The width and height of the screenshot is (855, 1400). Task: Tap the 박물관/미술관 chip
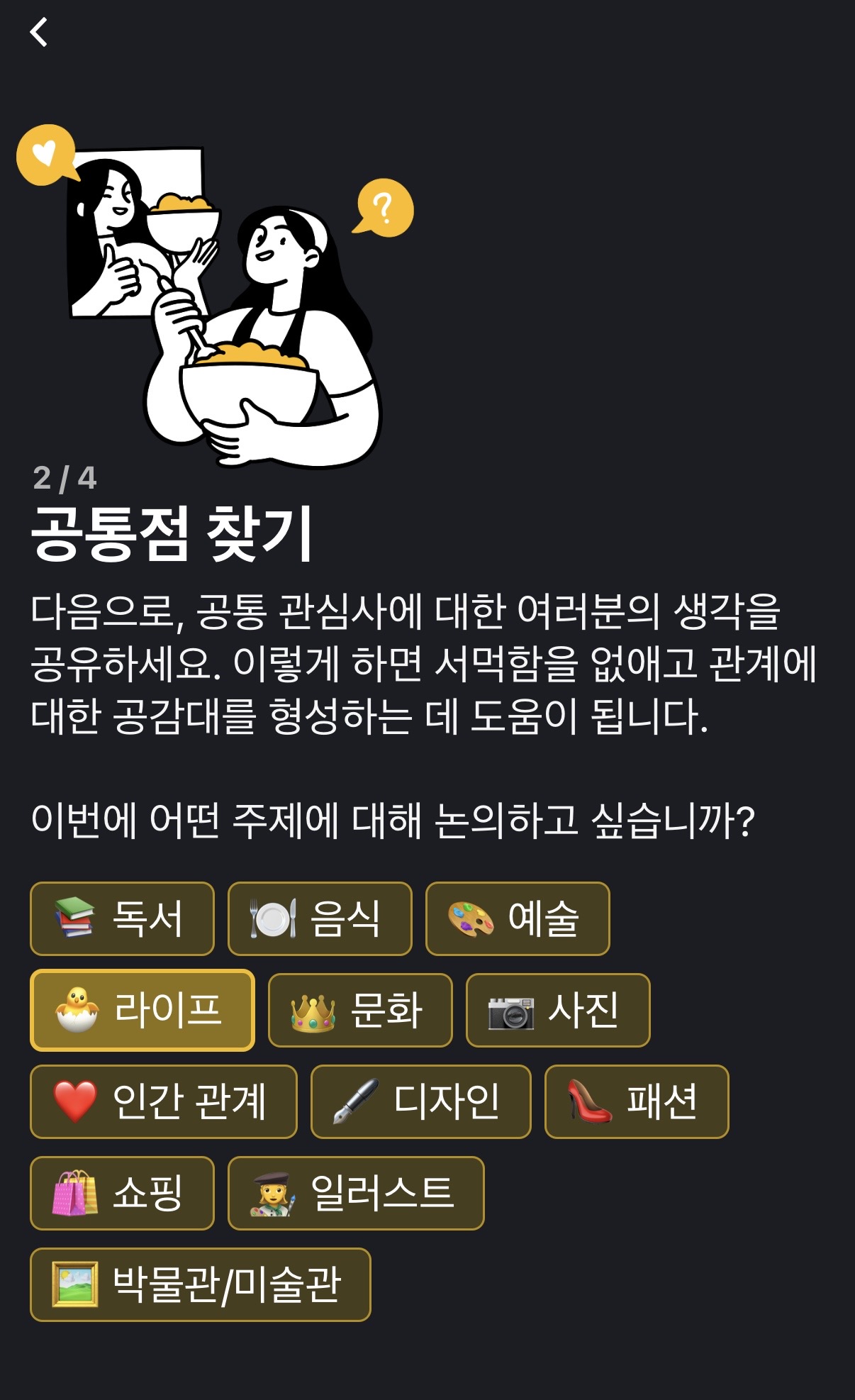coord(201,1284)
